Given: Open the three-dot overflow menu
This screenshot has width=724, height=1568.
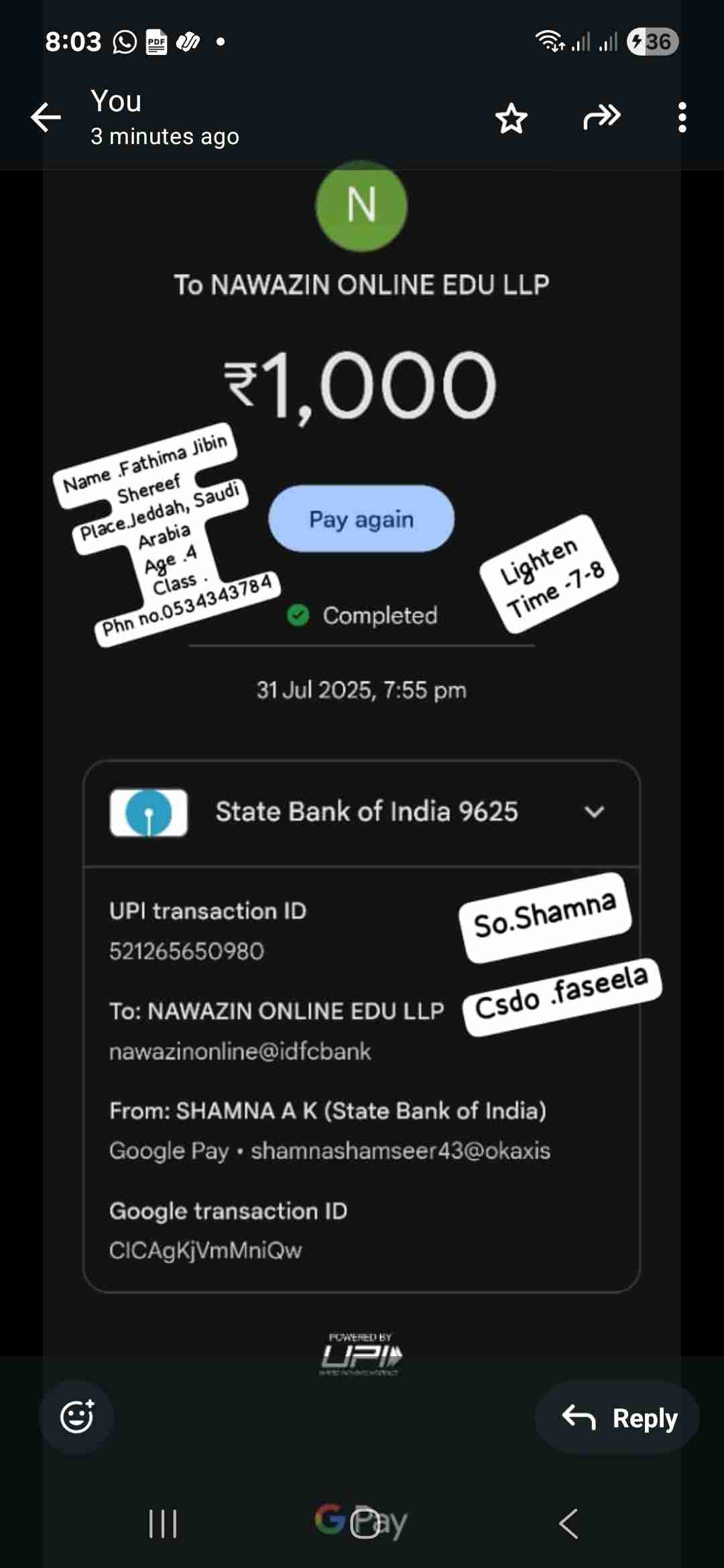Looking at the screenshot, I should pyautogui.click(x=682, y=118).
